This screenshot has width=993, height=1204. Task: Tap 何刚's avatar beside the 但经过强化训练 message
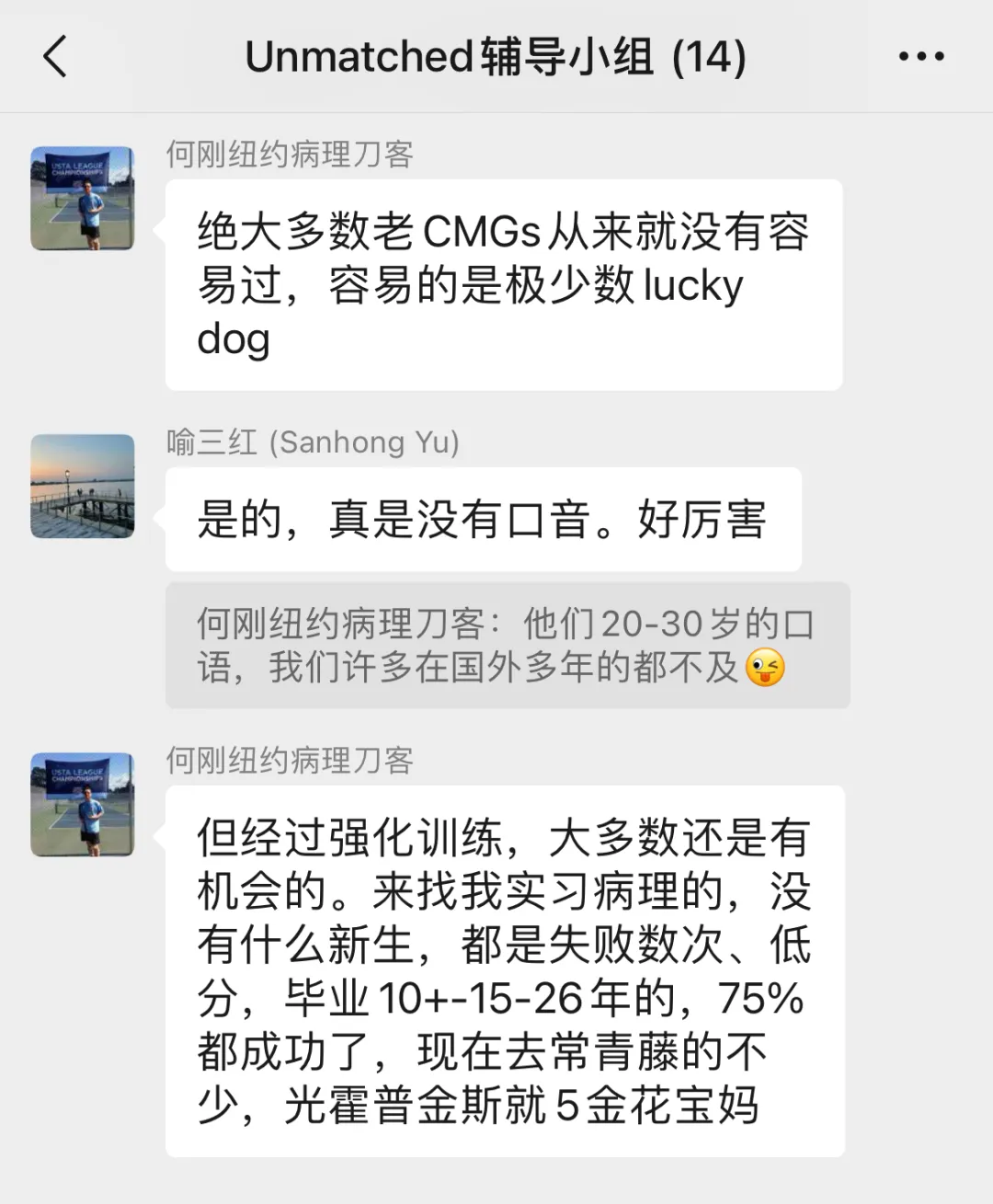point(83,805)
